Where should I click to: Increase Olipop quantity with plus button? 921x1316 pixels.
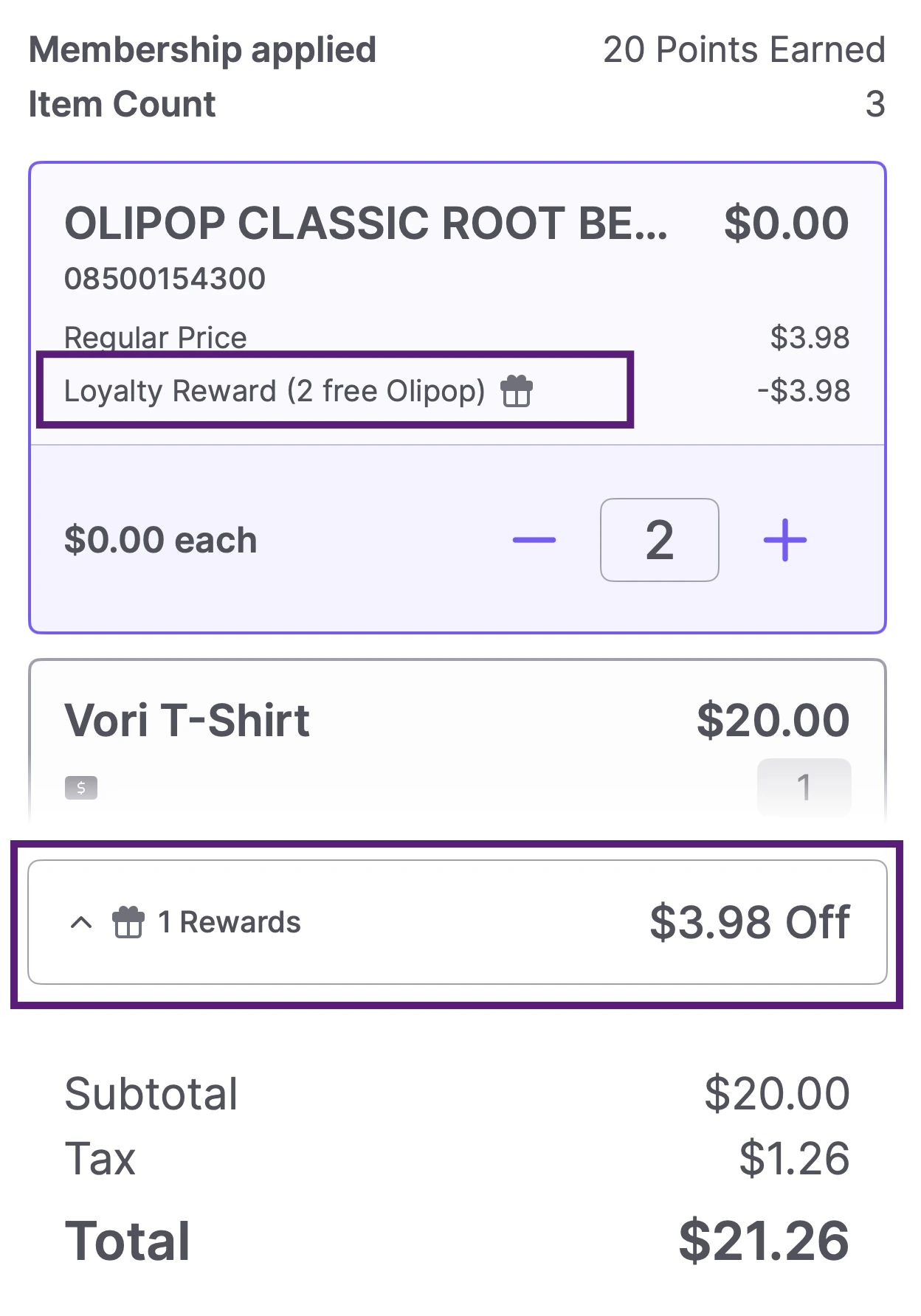tap(784, 540)
